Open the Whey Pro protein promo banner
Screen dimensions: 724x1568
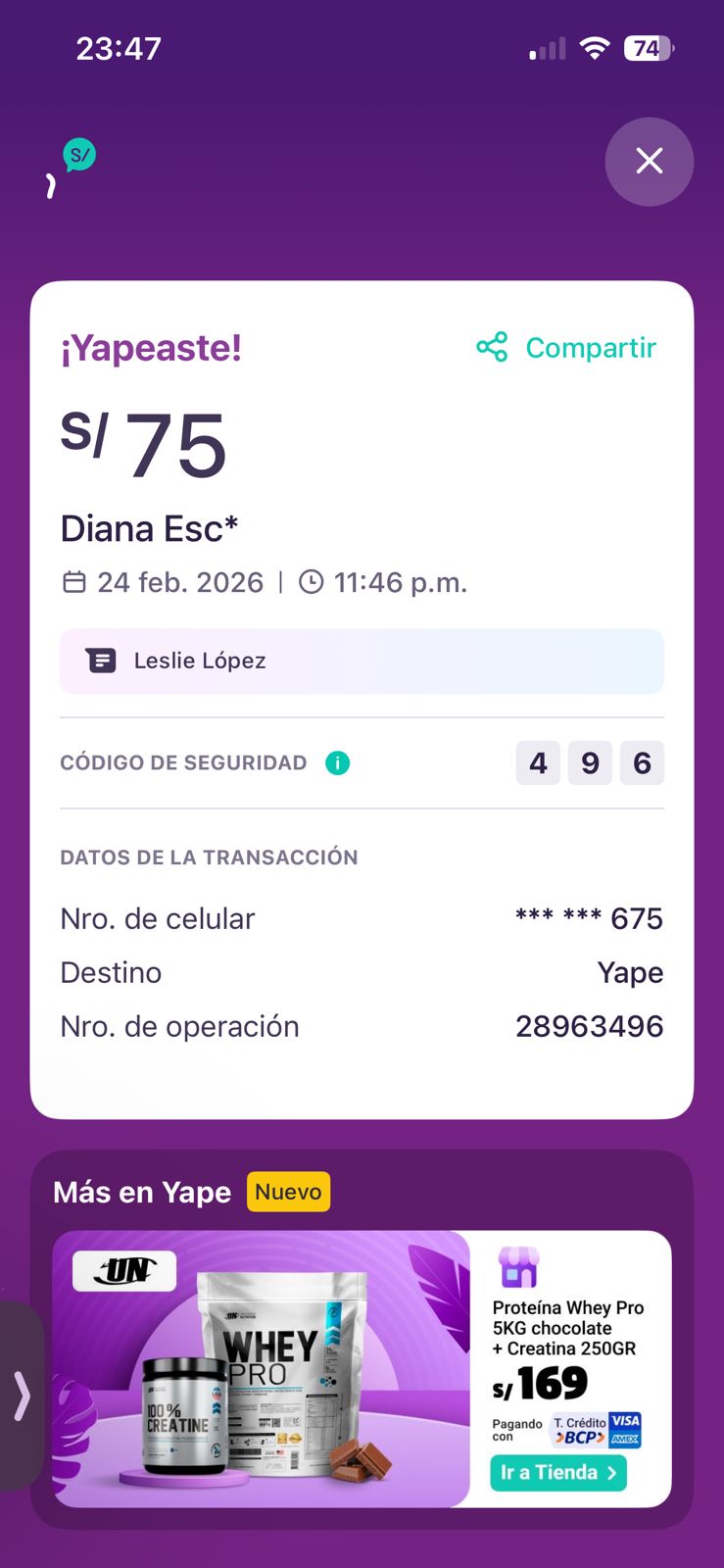(262, 1368)
